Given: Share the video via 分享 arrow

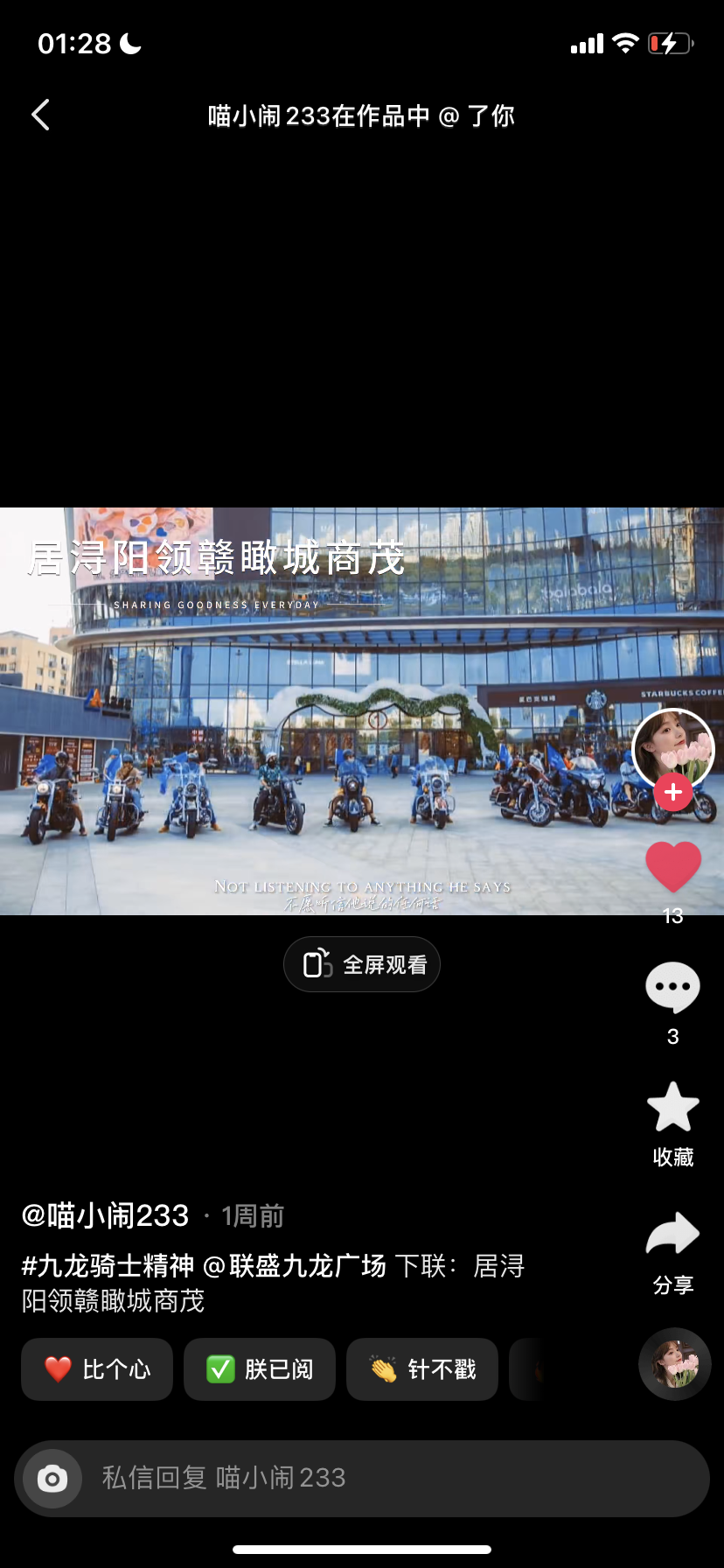Looking at the screenshot, I should coord(673,1235).
